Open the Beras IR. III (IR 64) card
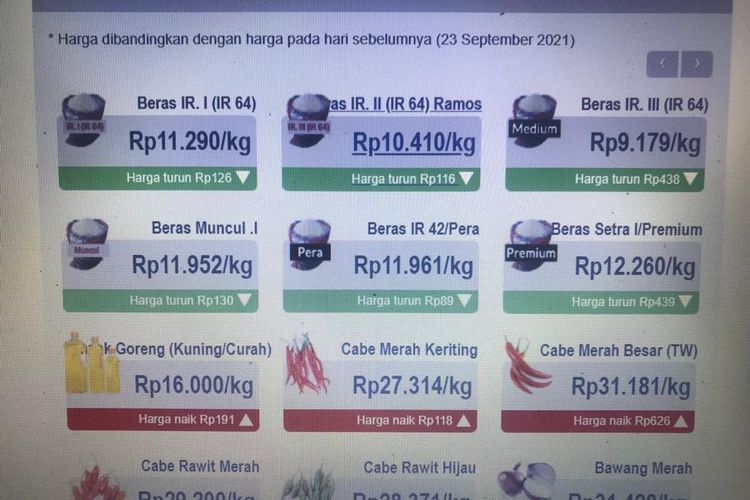The height and width of the screenshot is (500, 750). coord(606,140)
